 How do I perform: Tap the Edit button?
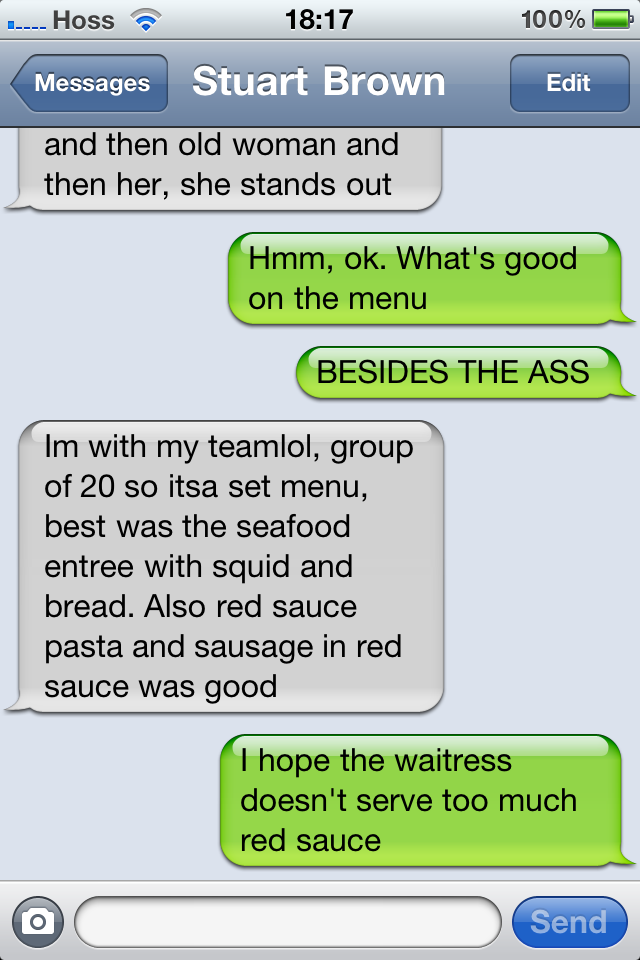(568, 83)
